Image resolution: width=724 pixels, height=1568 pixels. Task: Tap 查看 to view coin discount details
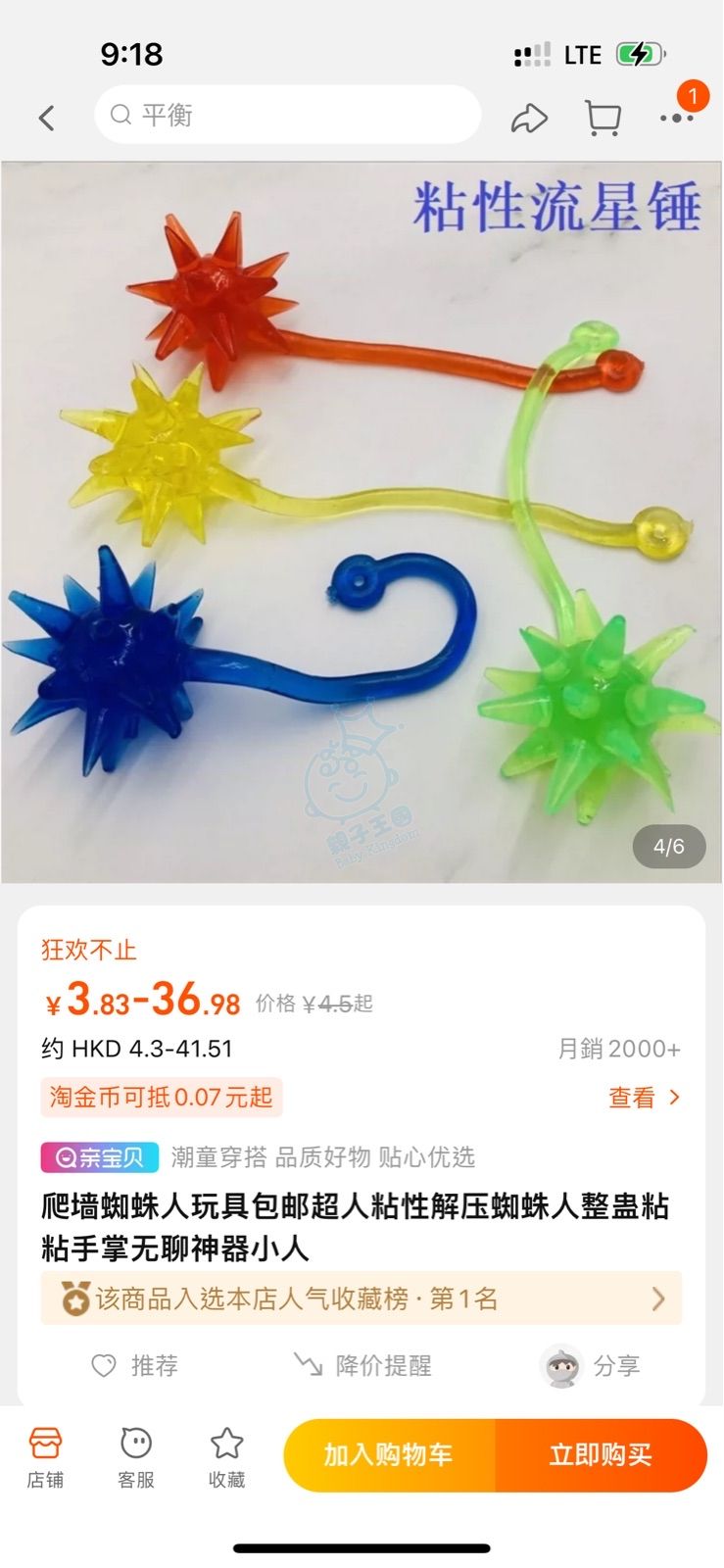tap(644, 1098)
